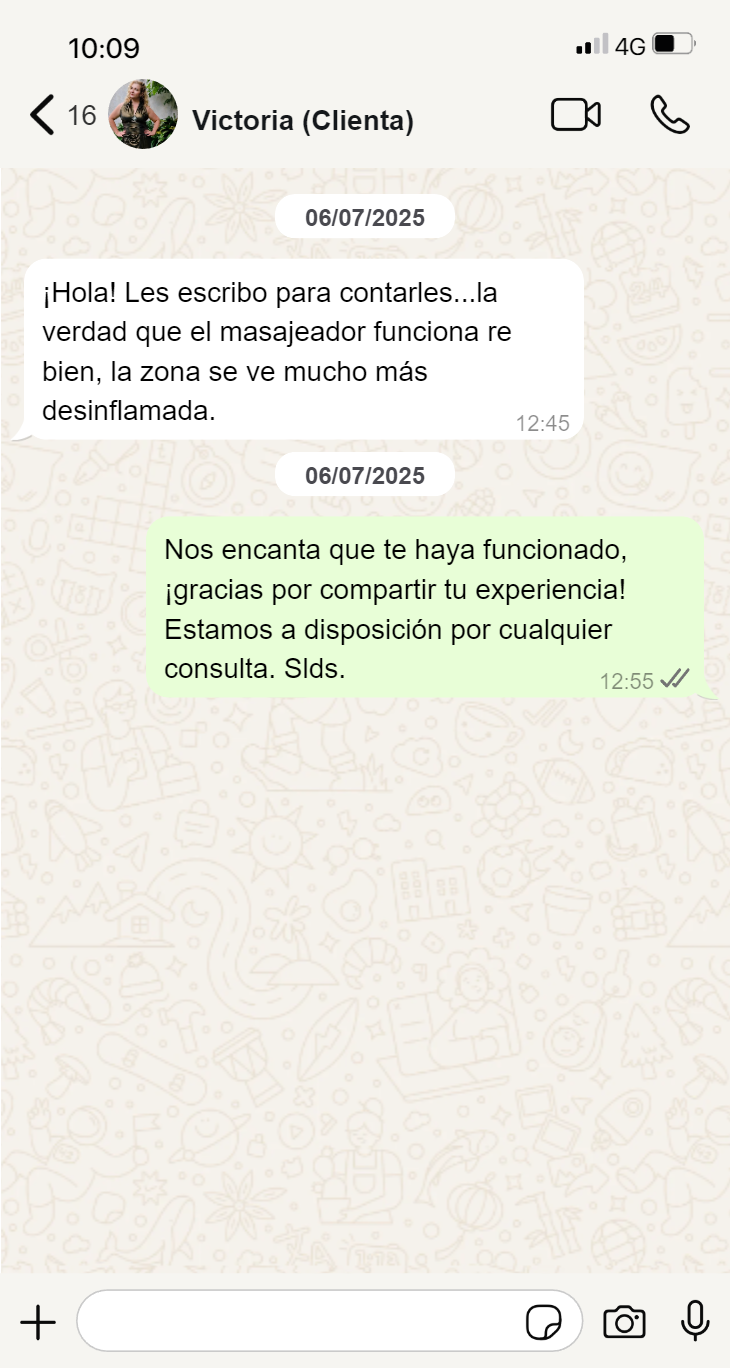Record a voice message with microphone
The width and height of the screenshot is (730, 1368).
click(695, 1322)
